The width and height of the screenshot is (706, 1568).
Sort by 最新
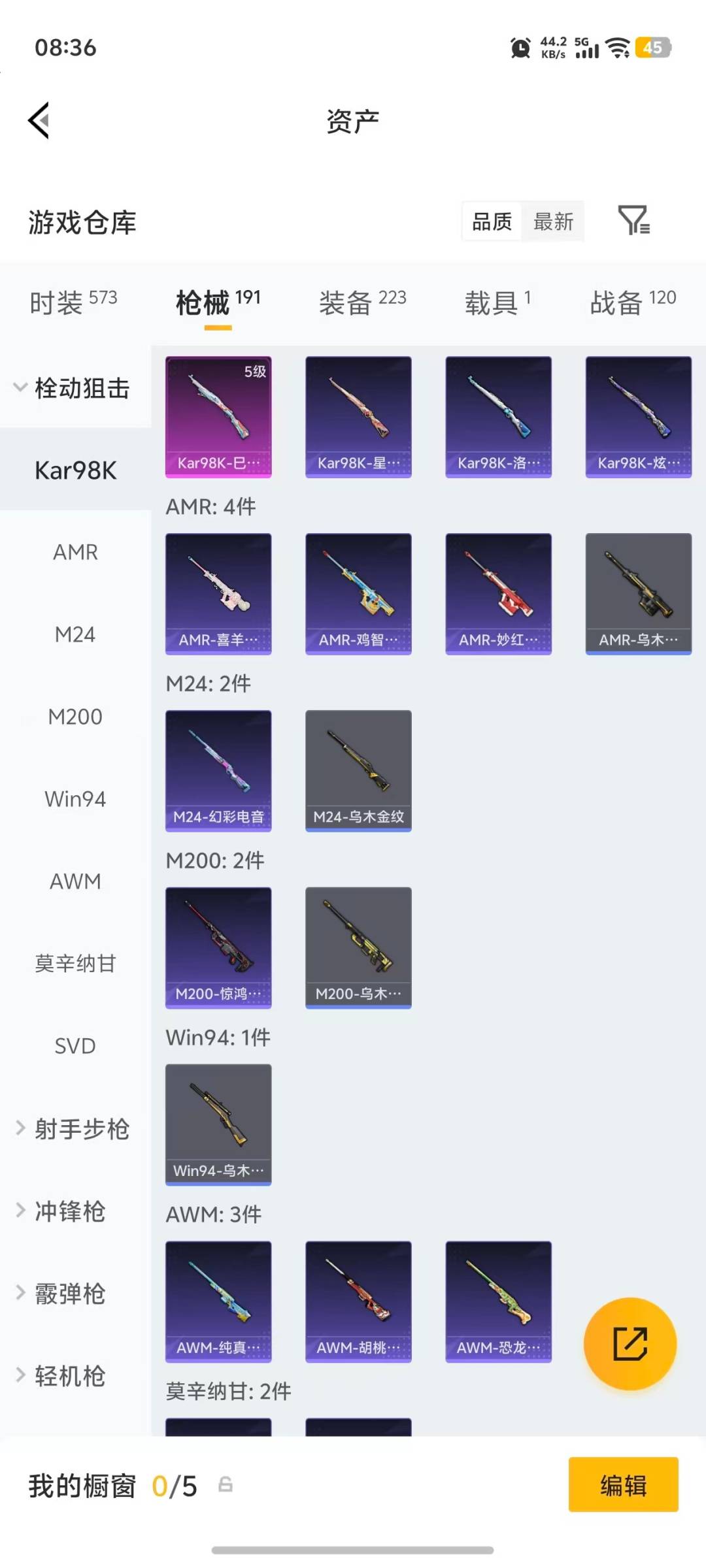(553, 222)
